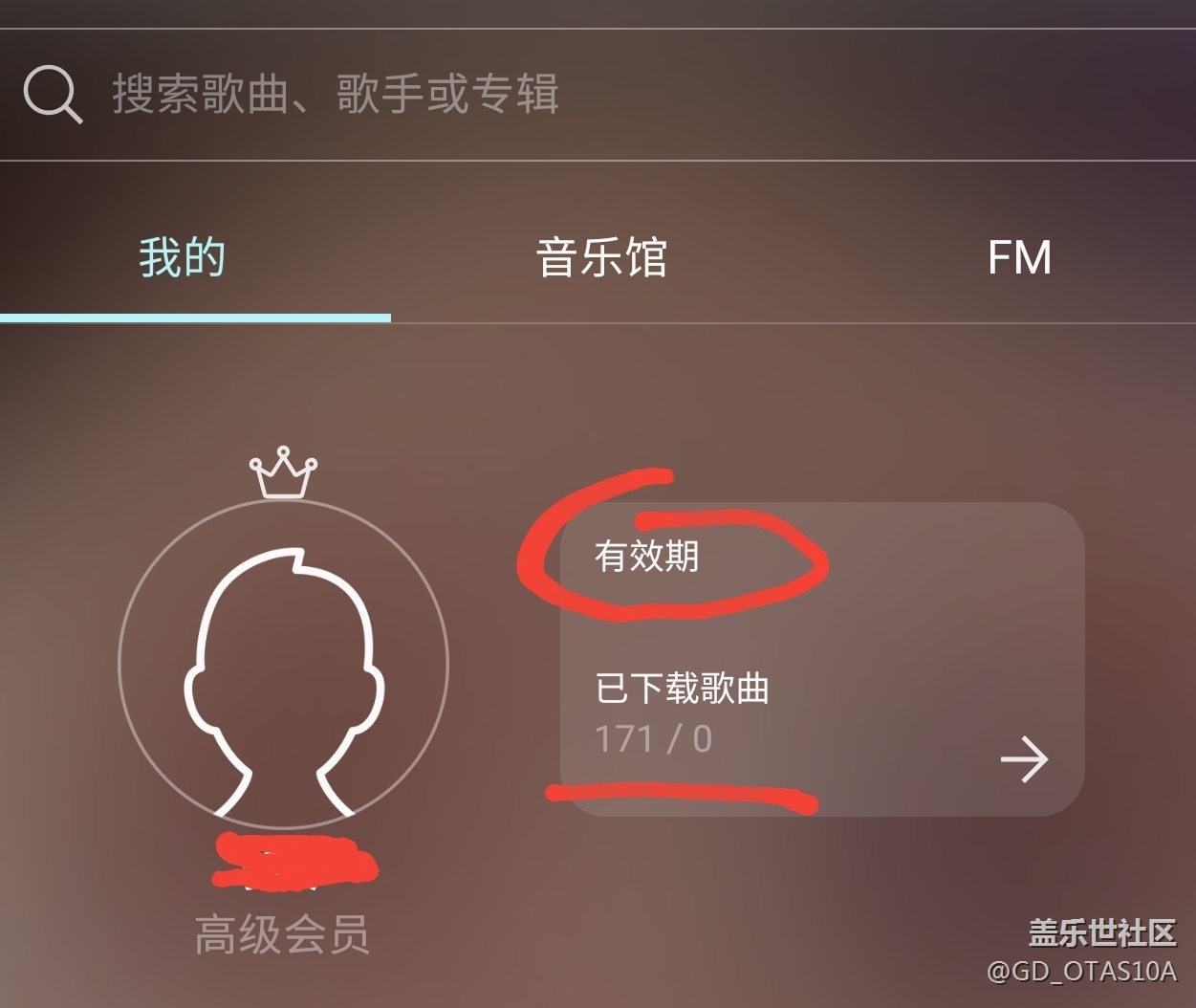The height and width of the screenshot is (1008, 1196).
Task: Switch to the 音乐馆 tab
Action: tap(600, 258)
